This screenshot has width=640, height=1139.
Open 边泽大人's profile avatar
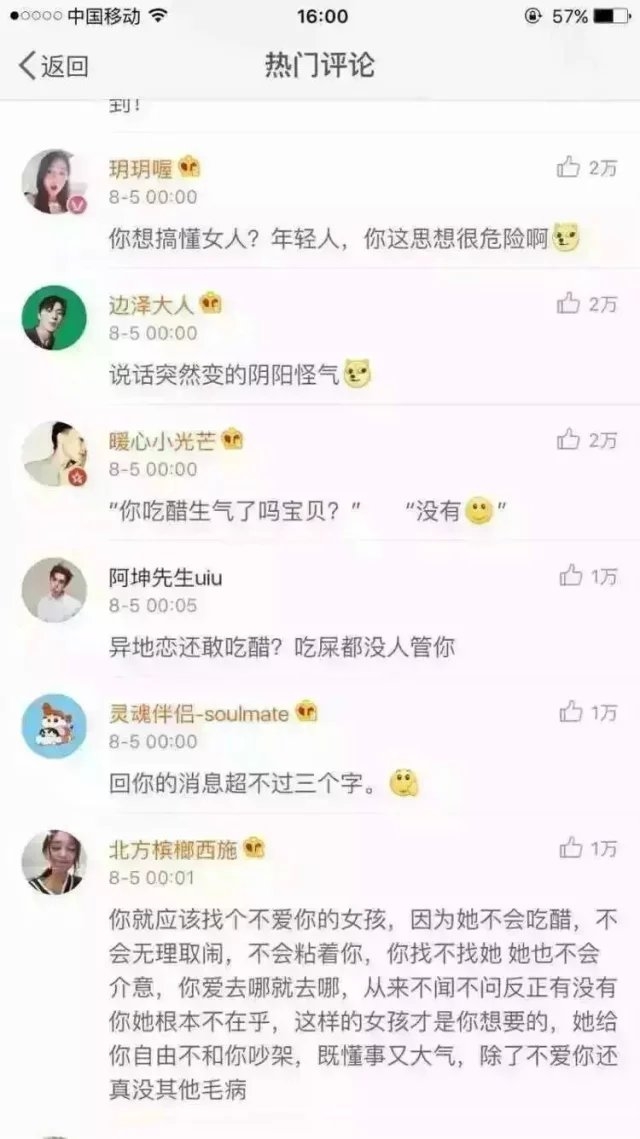pyautogui.click(x=54, y=318)
